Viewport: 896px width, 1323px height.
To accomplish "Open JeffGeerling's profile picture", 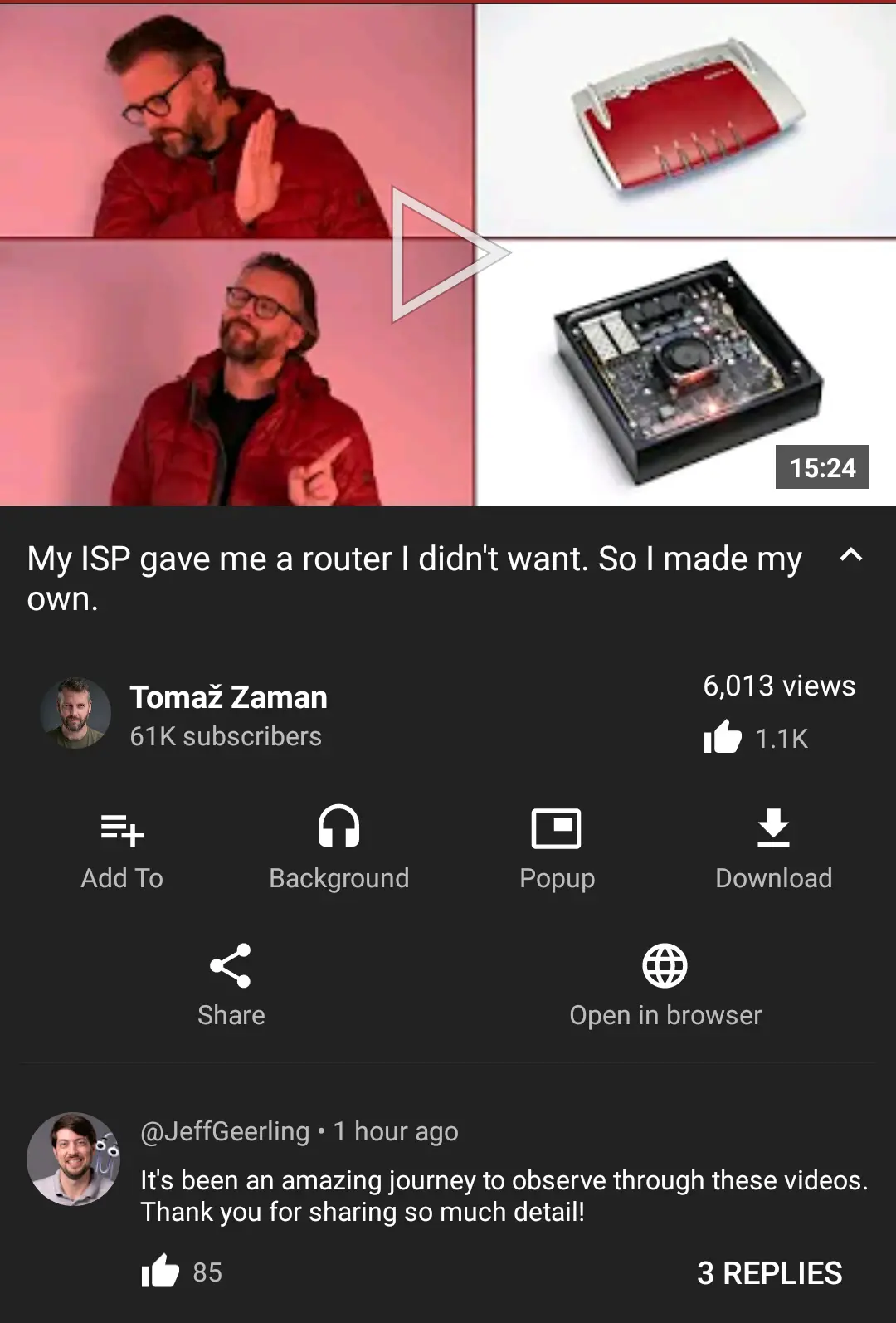I will pos(74,1159).
